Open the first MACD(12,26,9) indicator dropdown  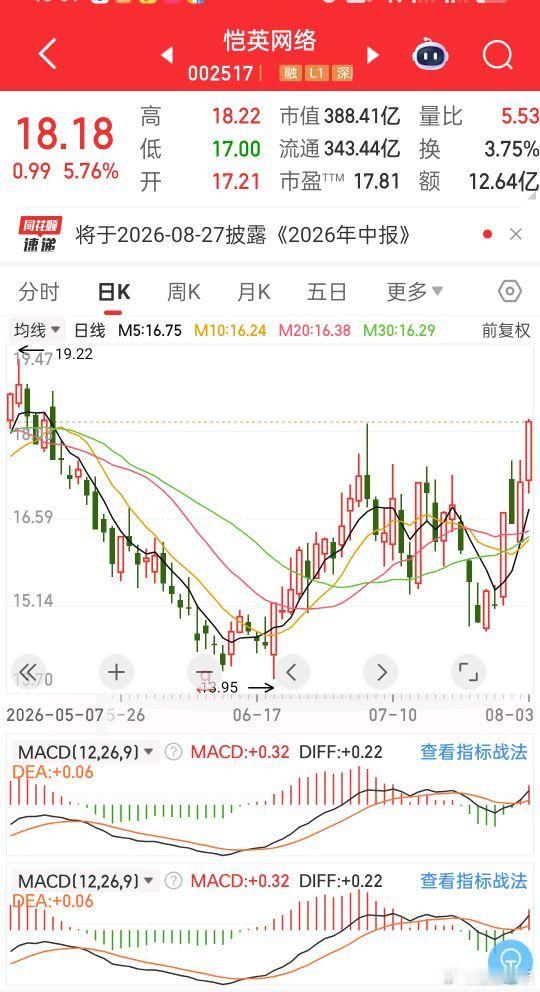(x=85, y=752)
